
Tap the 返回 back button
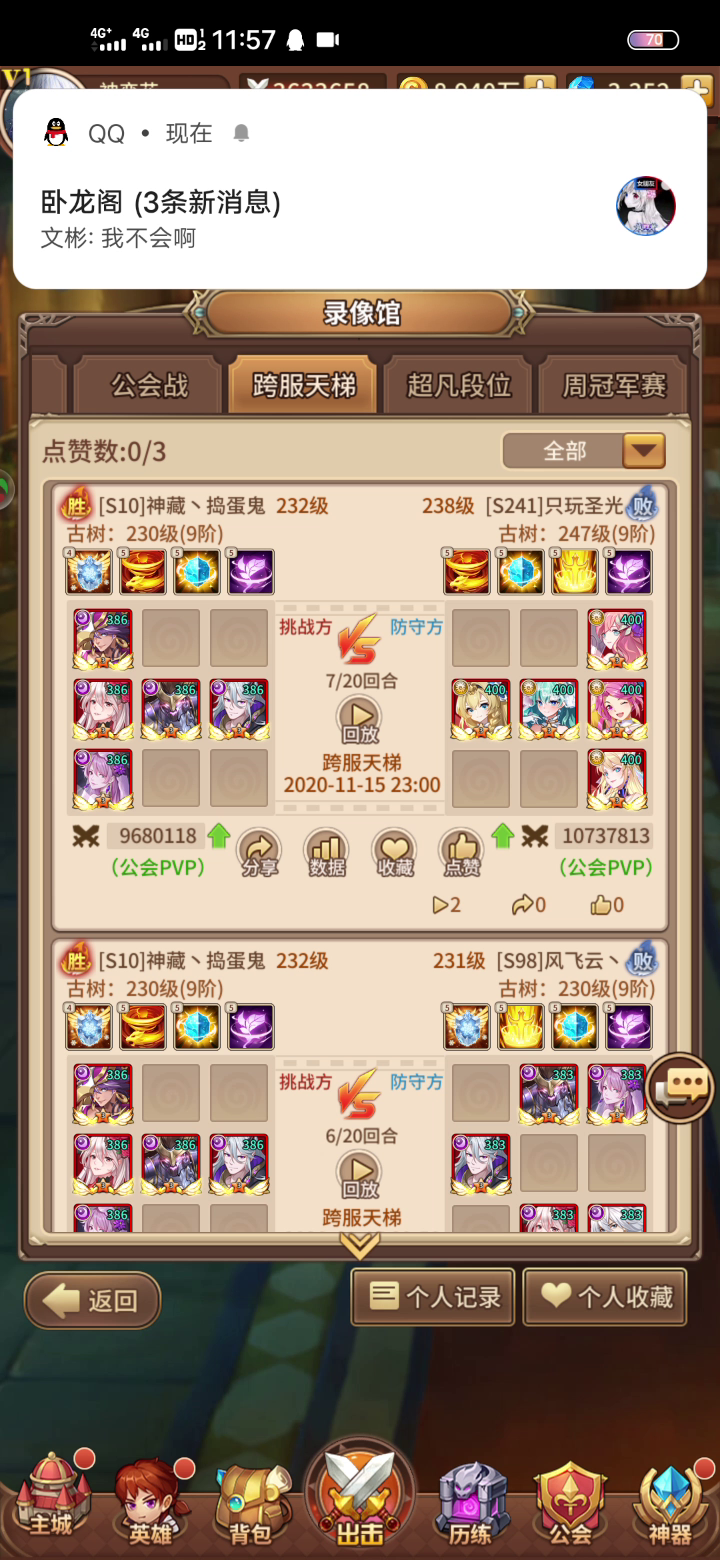click(x=93, y=1300)
